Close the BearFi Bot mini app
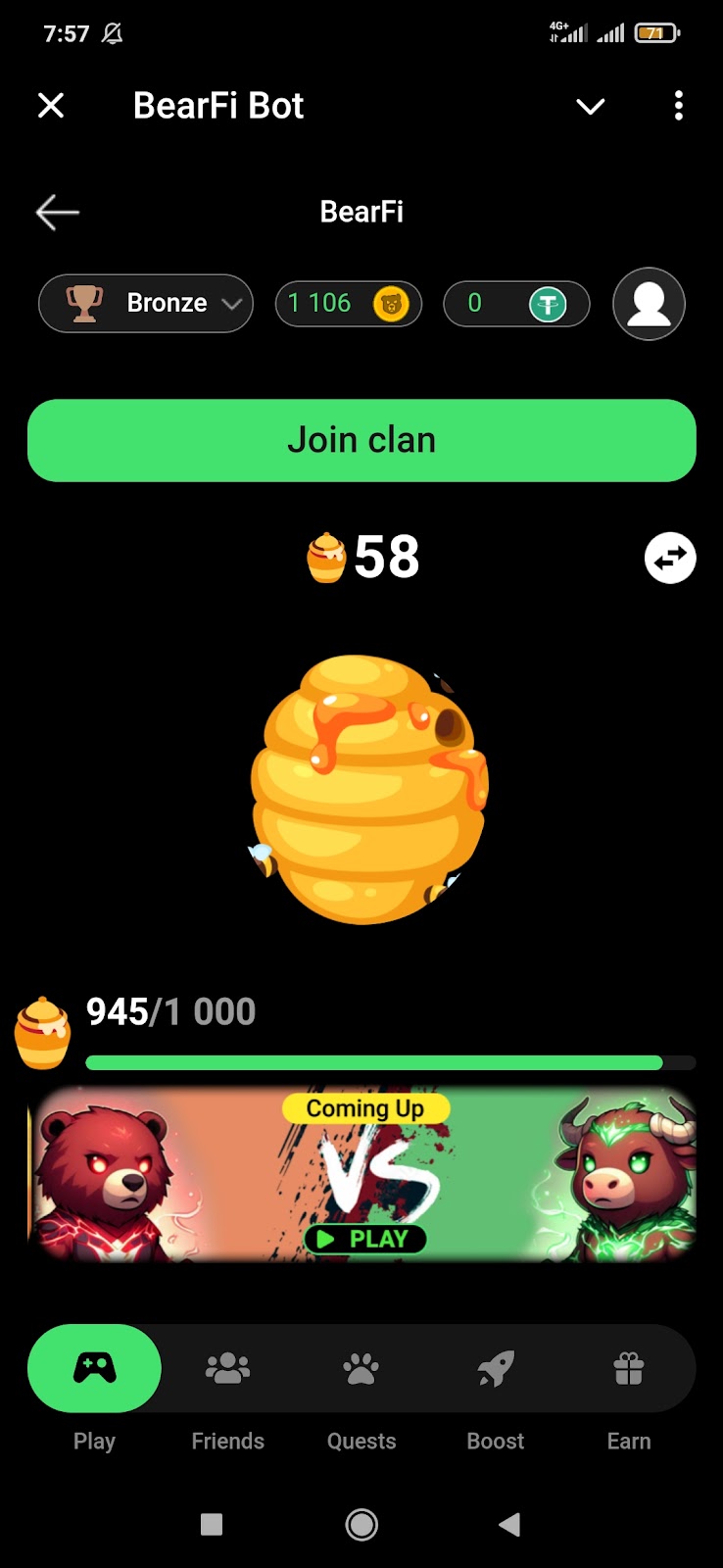Screen dimensions: 723x1568 [x=51, y=106]
